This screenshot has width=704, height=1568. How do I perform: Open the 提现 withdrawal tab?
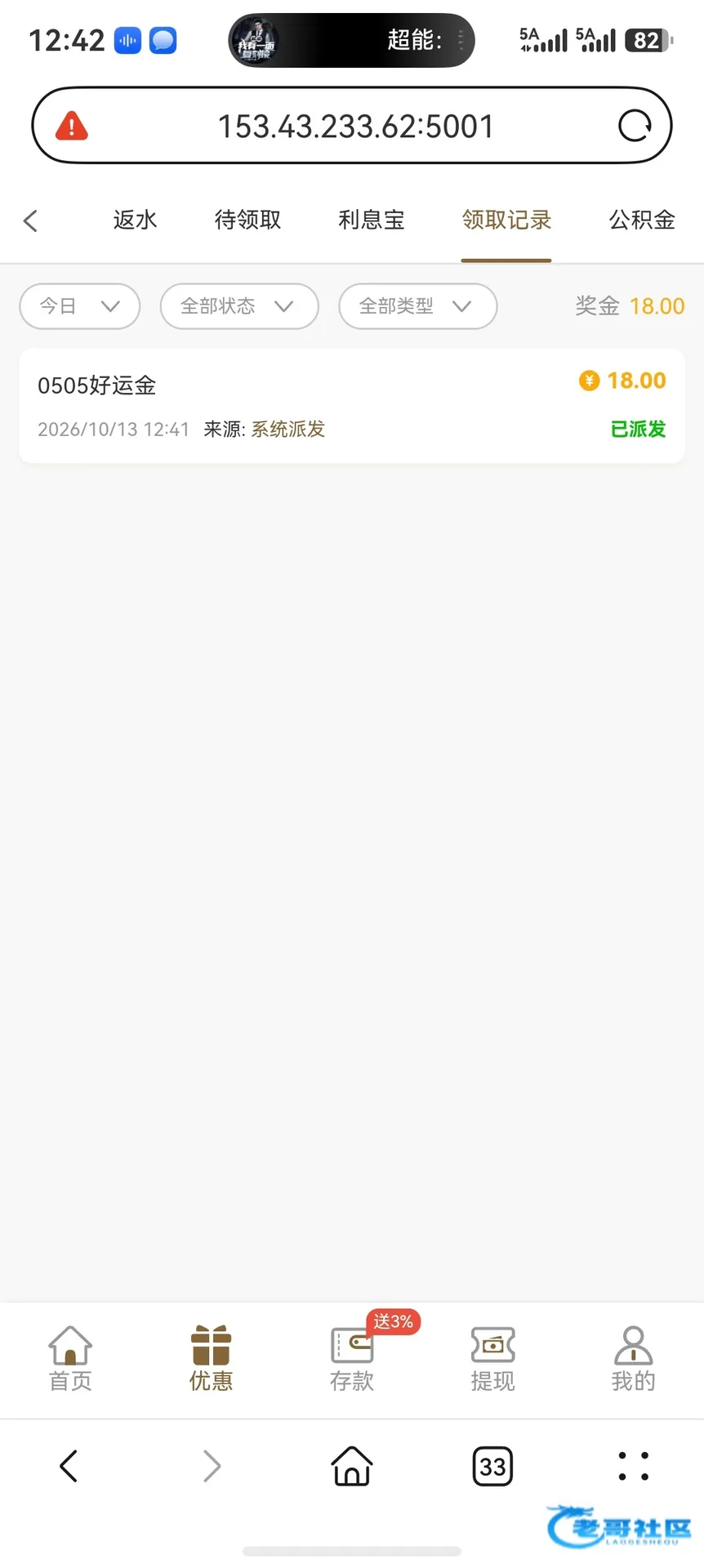[492, 1358]
